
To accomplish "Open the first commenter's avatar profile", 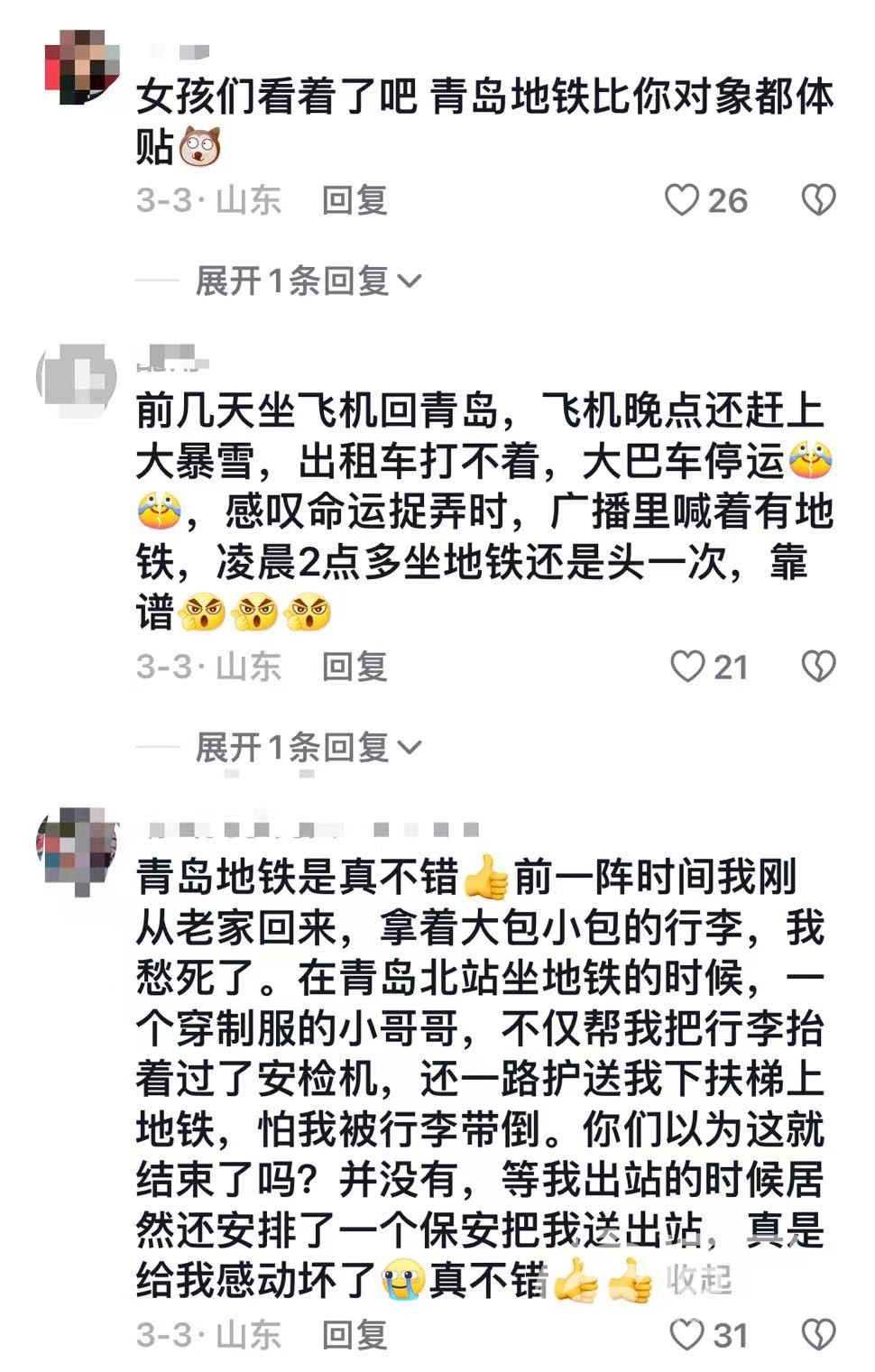I will click(82, 68).
